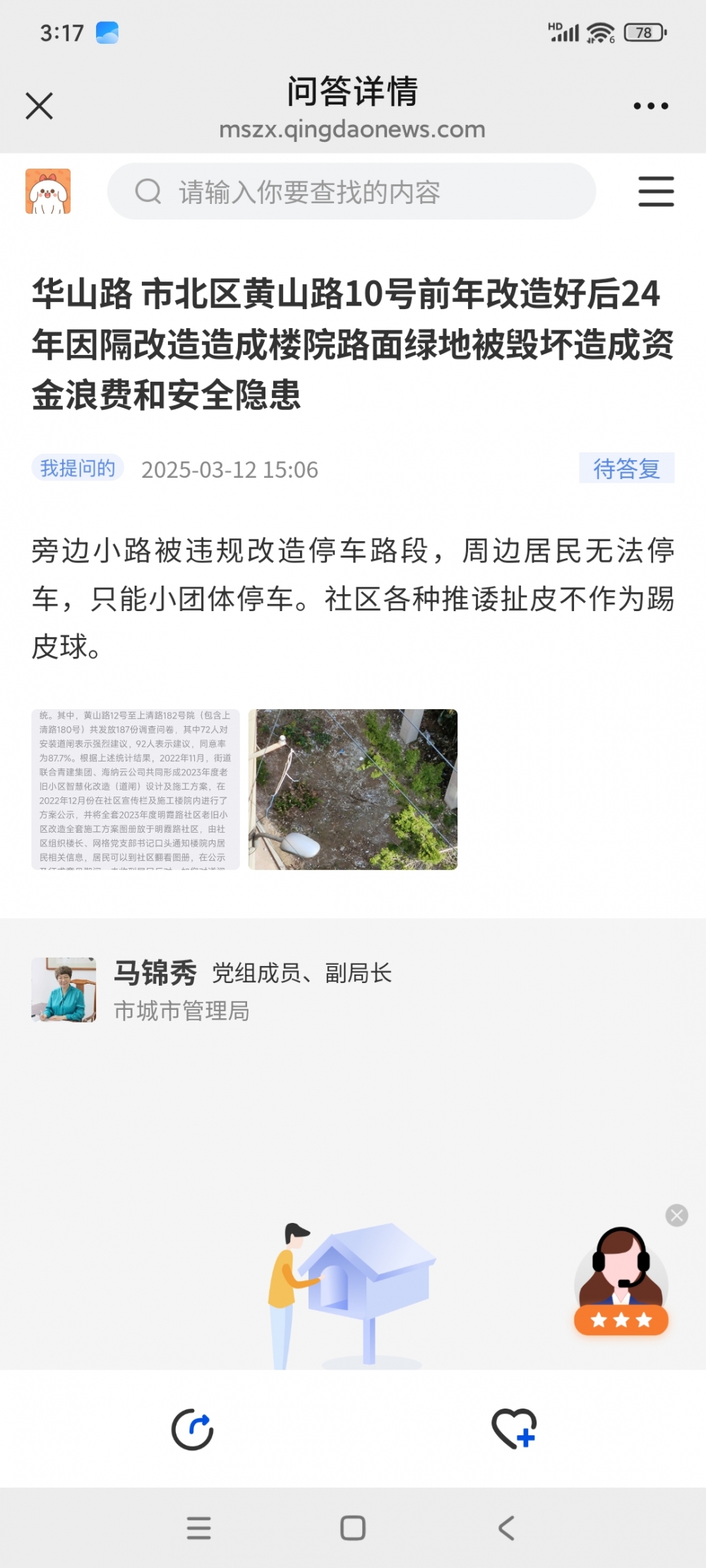The height and width of the screenshot is (1568, 706).
Task: View the attached ground photo
Action: (x=352, y=789)
